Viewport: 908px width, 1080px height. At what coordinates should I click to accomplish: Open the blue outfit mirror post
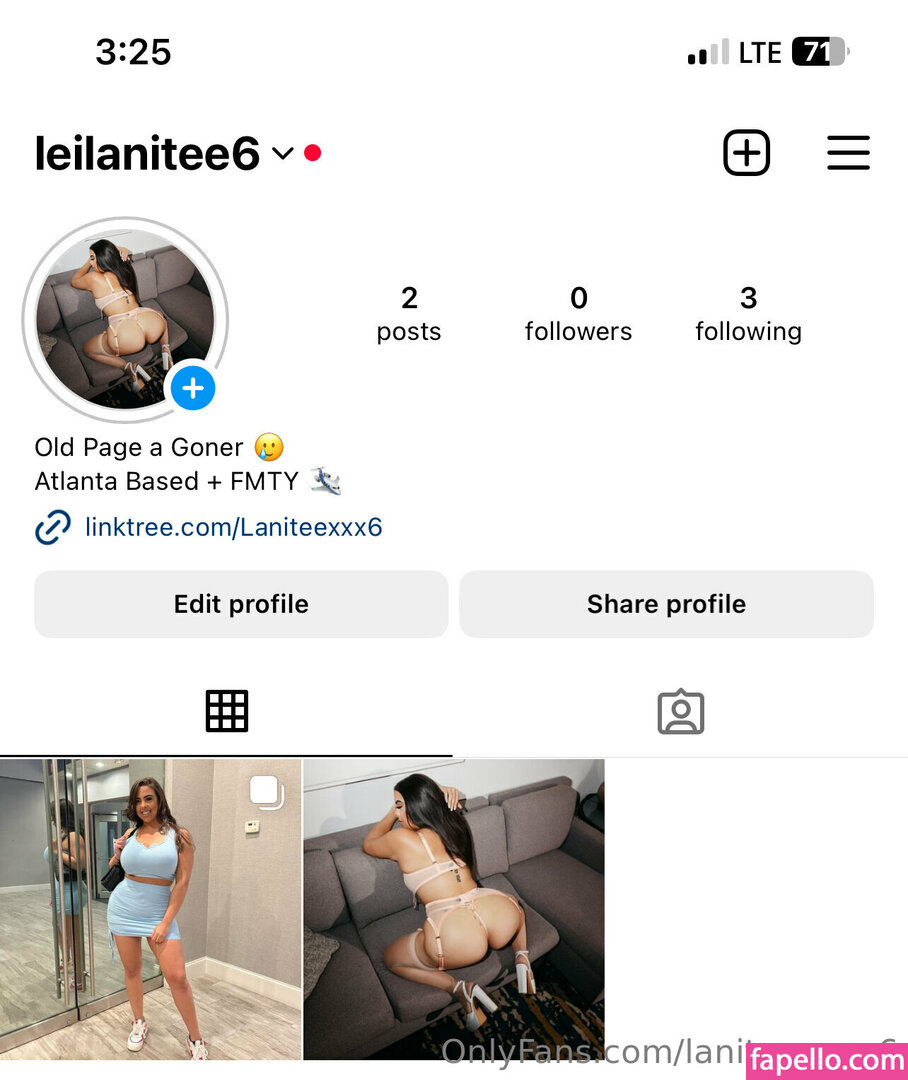pyautogui.click(x=150, y=908)
